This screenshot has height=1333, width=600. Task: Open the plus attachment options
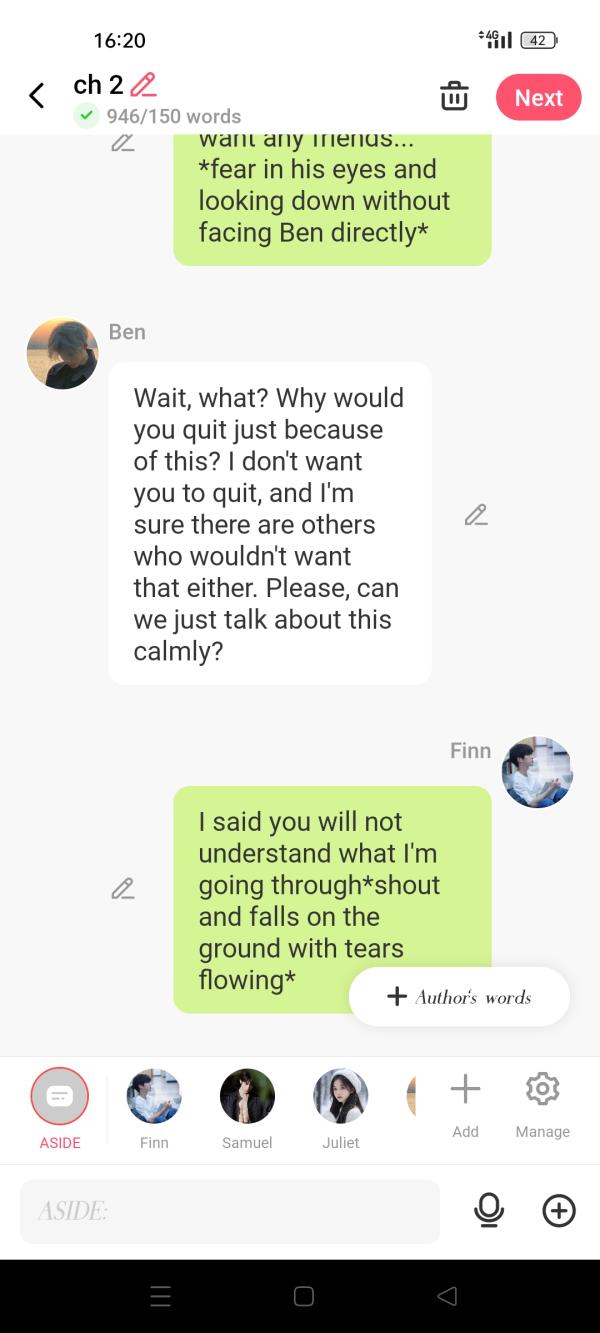pos(558,1211)
